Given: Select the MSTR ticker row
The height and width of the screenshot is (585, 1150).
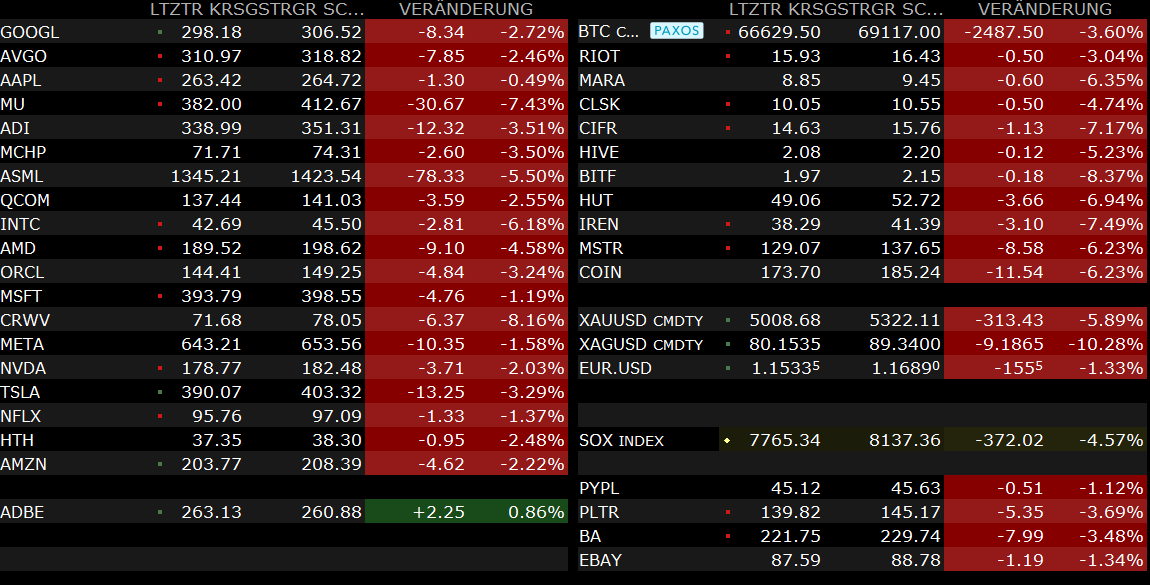Looking at the screenshot, I should click(x=602, y=248).
